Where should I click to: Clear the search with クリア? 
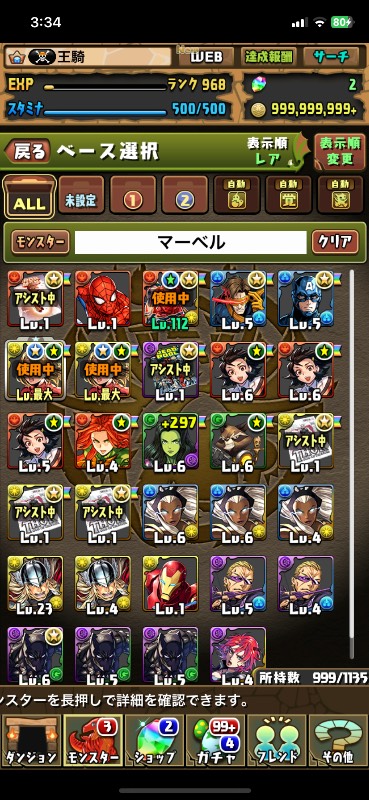[x=335, y=242]
